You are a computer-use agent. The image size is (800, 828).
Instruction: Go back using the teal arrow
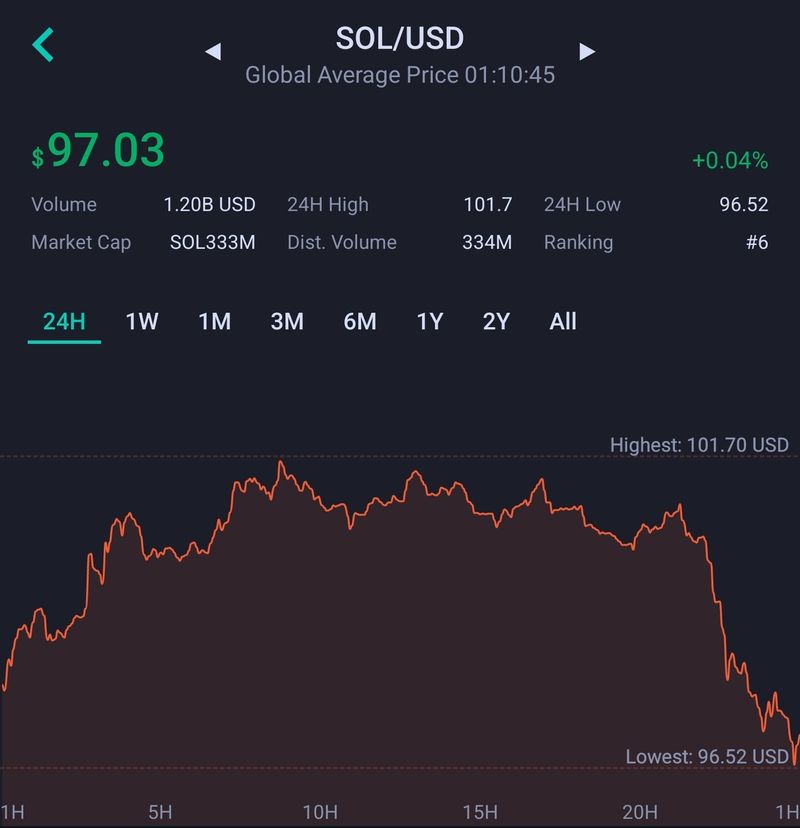(43, 45)
